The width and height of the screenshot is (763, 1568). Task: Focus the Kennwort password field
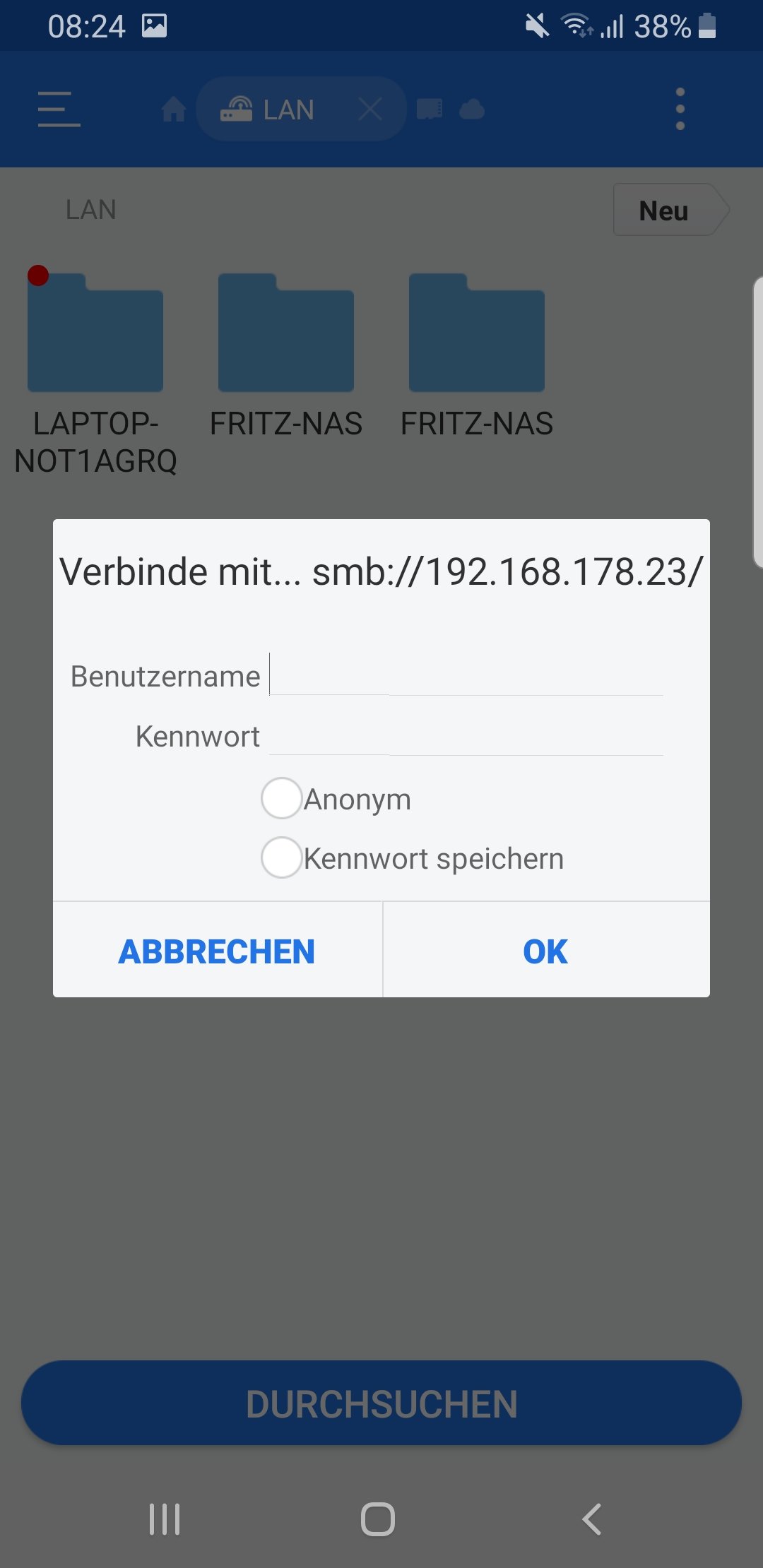466,736
